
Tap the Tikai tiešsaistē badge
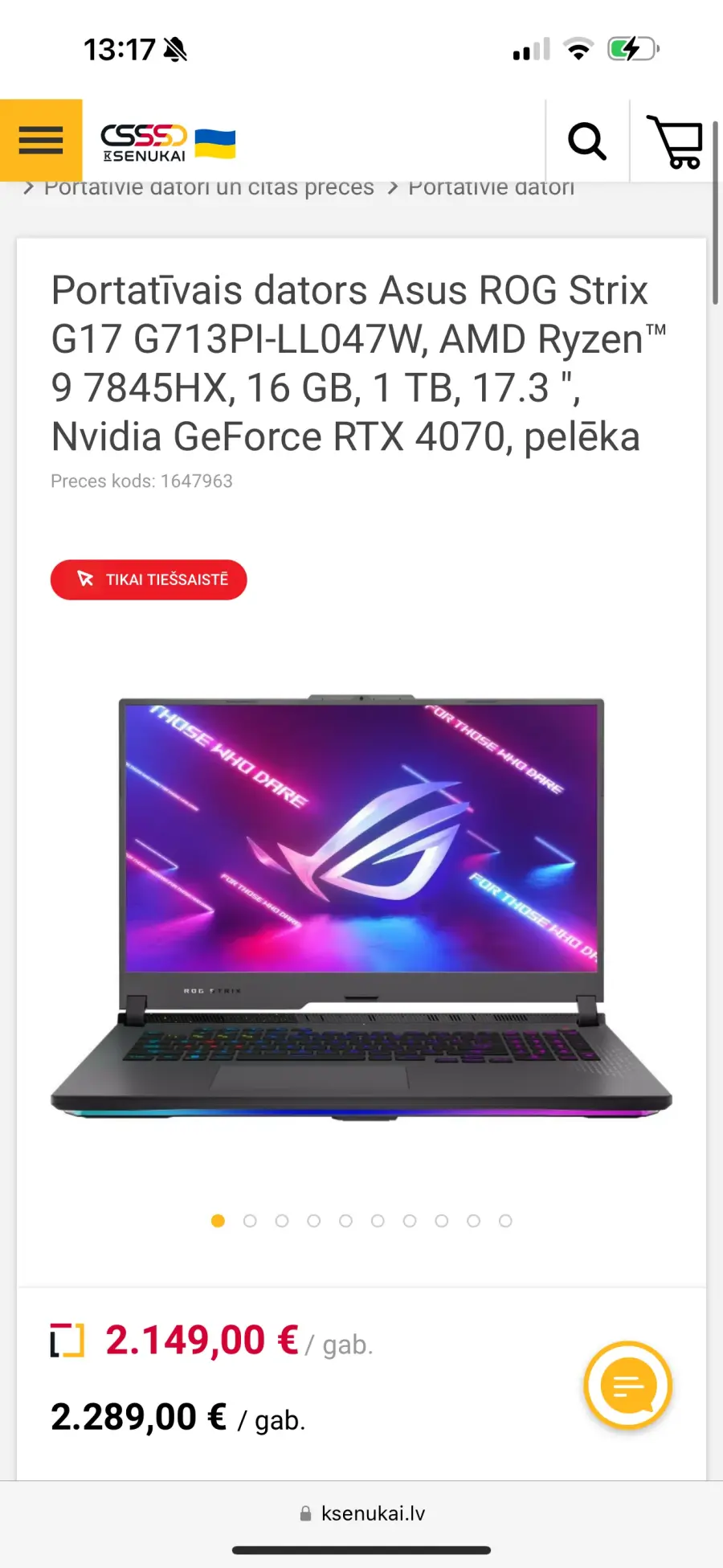click(149, 579)
